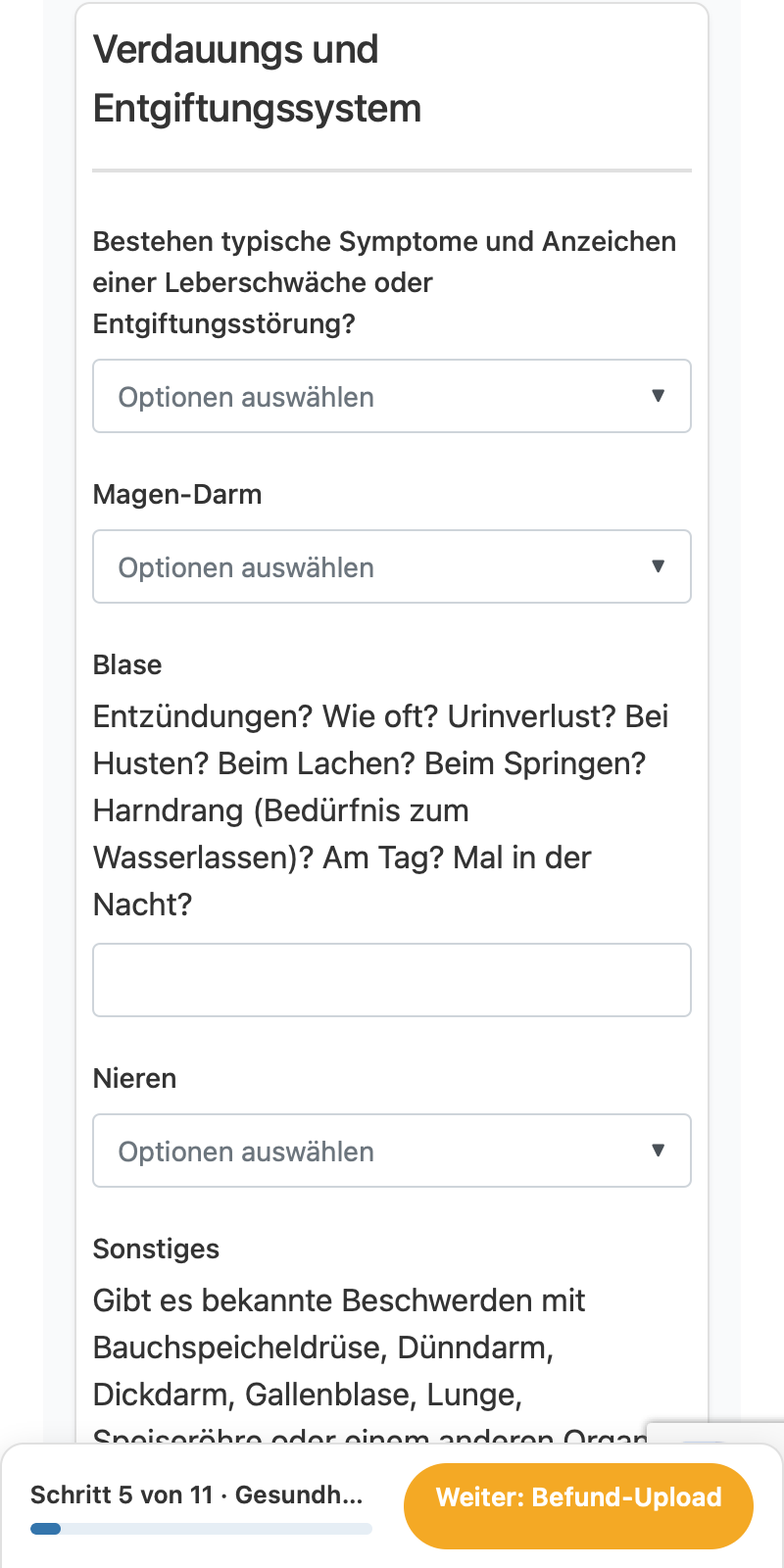Expand the Magen-Darm options dropdown
The image size is (784, 1568).
pyautogui.click(x=392, y=566)
